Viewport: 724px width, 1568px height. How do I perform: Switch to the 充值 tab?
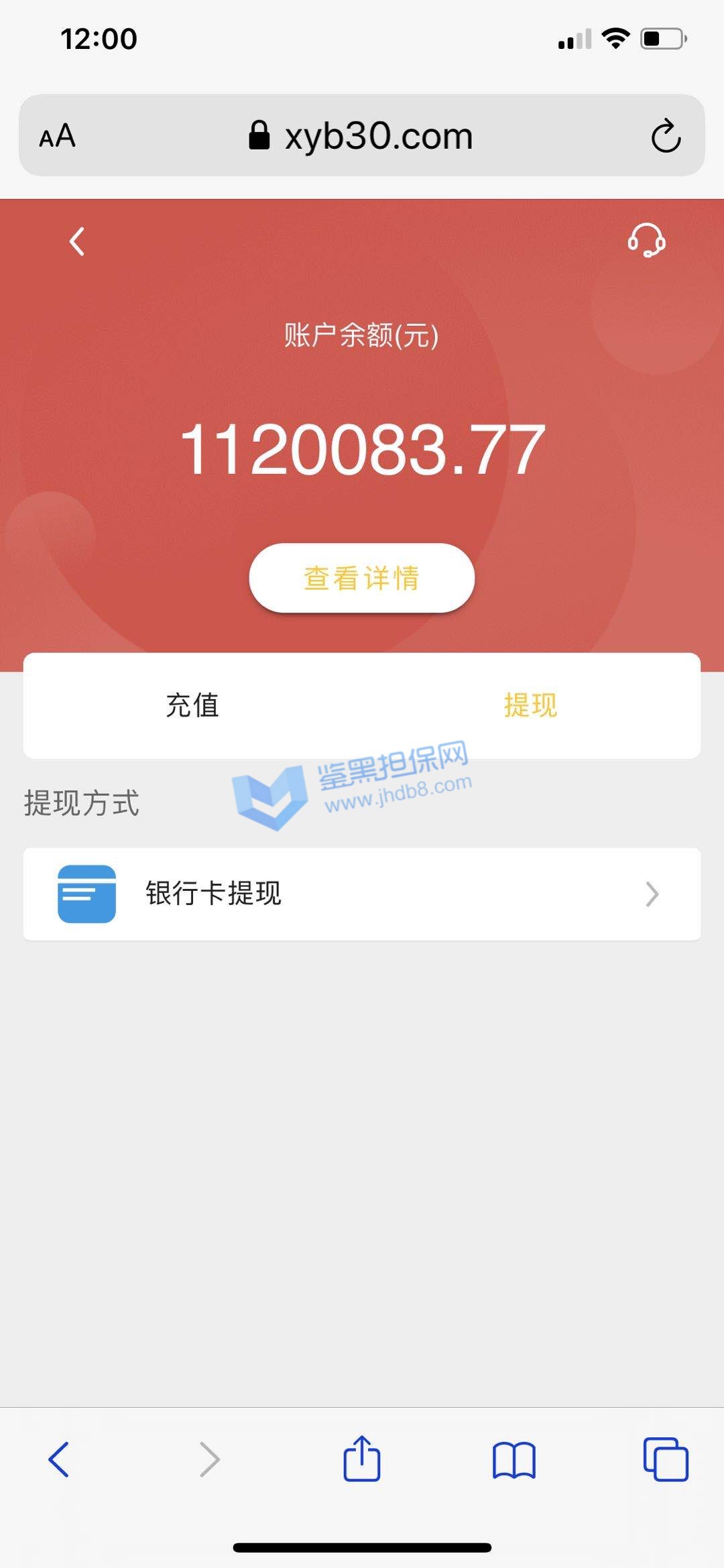coord(192,705)
